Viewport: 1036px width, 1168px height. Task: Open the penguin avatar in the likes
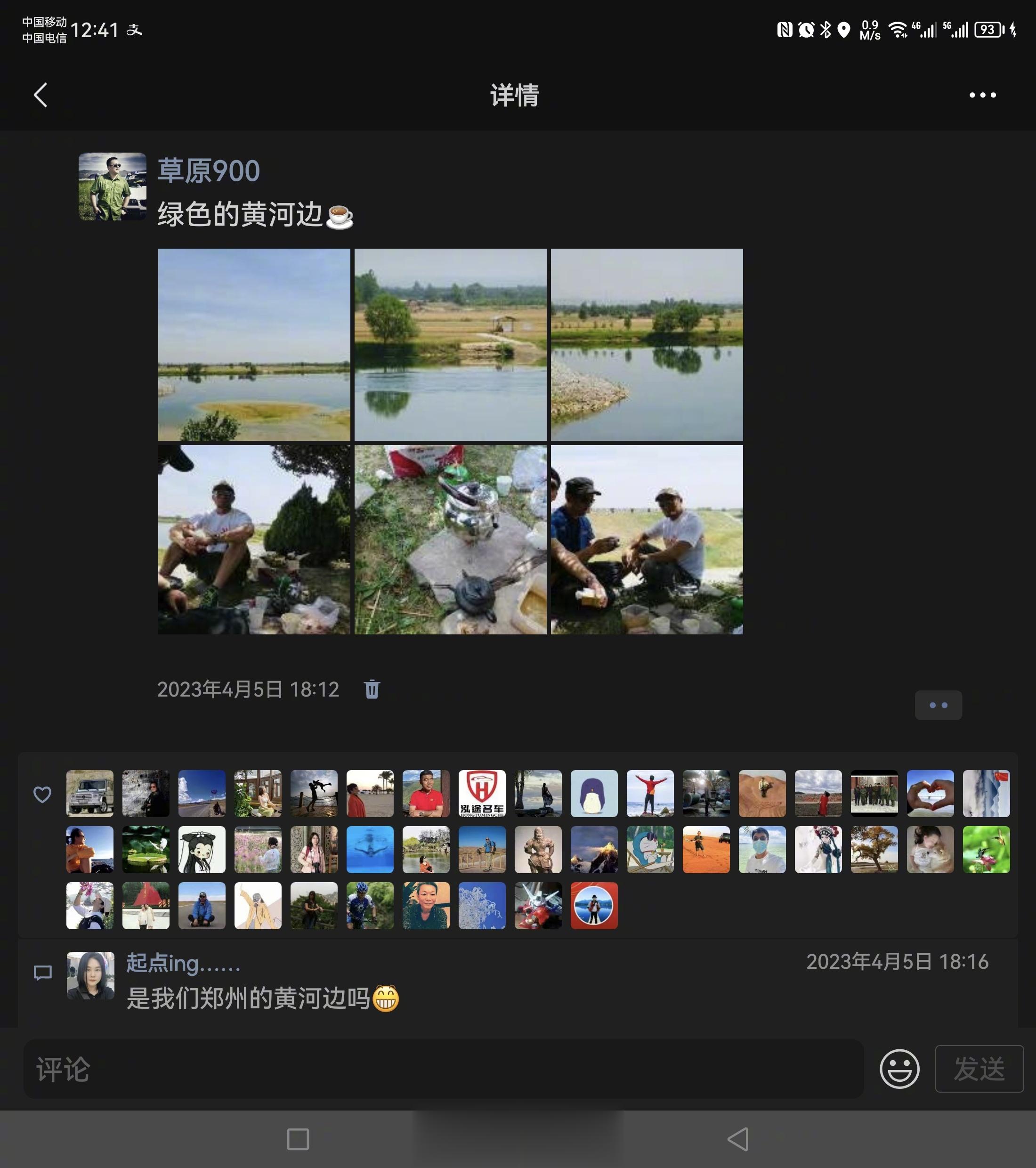pos(594,793)
